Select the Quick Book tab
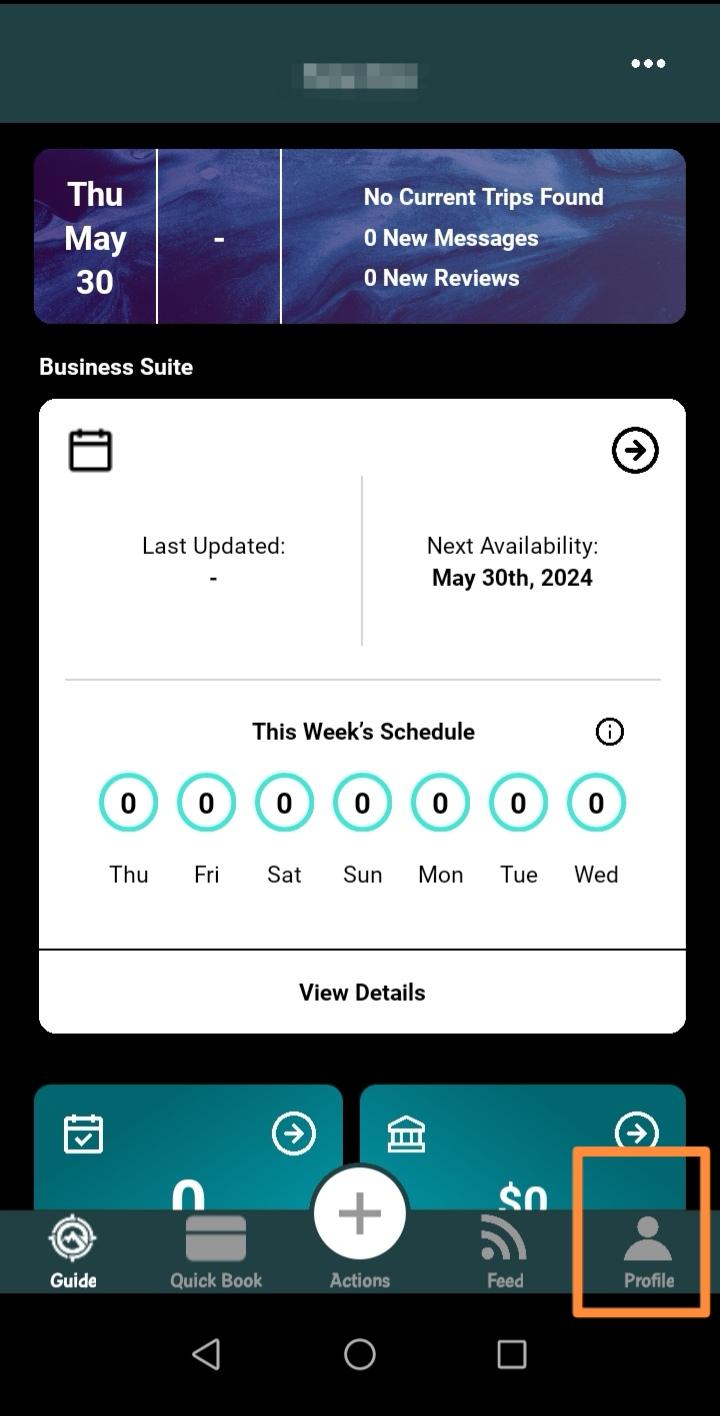 [x=214, y=1249]
